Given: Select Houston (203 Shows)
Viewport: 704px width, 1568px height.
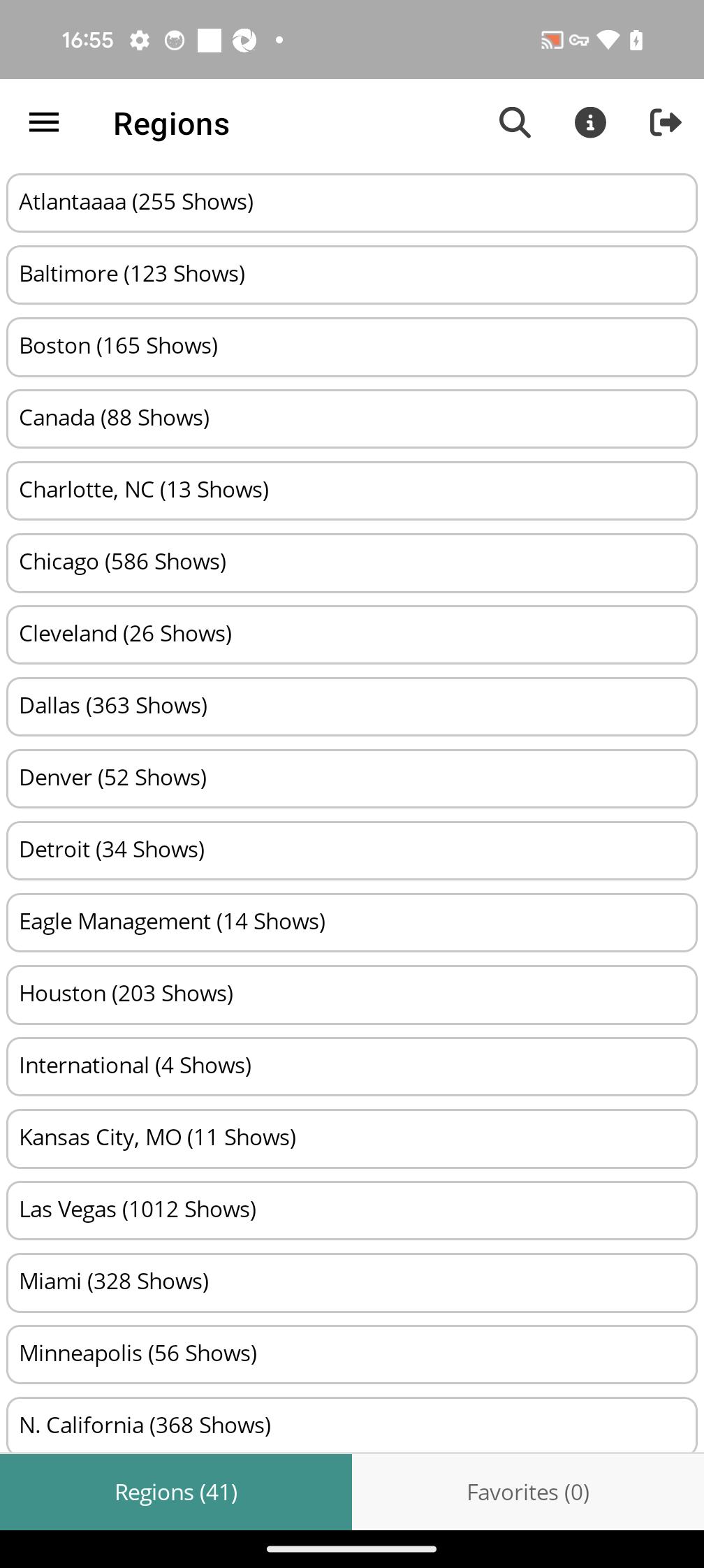Looking at the screenshot, I should coord(352,994).
